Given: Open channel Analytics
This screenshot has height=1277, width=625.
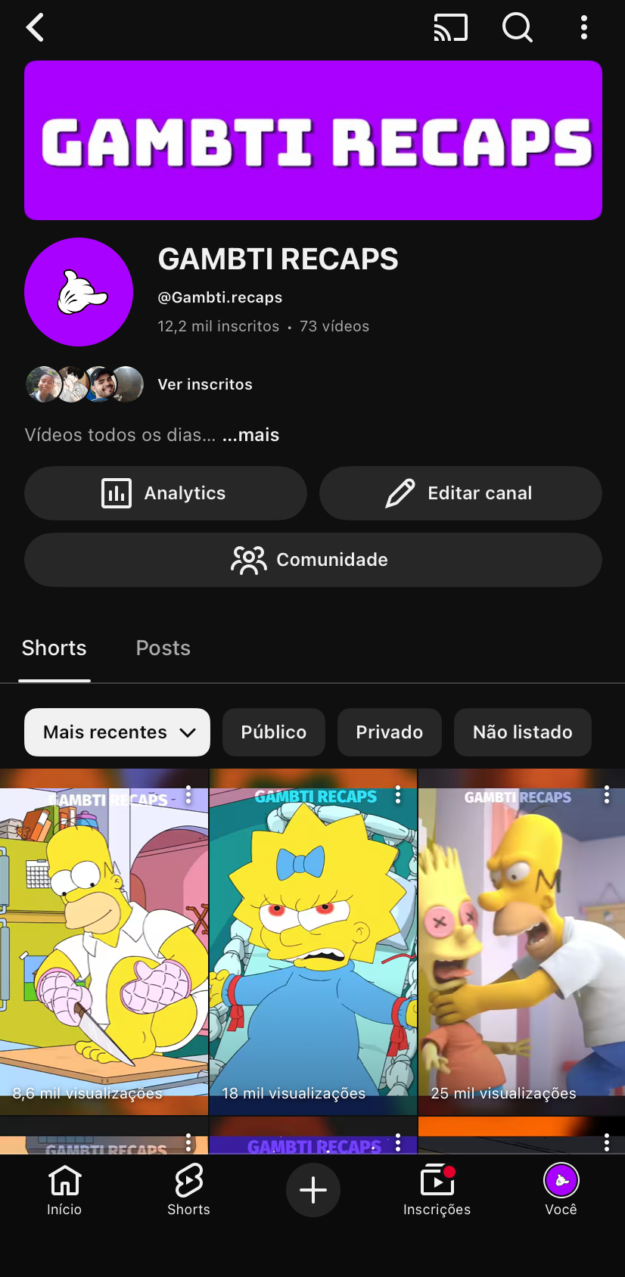Looking at the screenshot, I should tap(165, 493).
